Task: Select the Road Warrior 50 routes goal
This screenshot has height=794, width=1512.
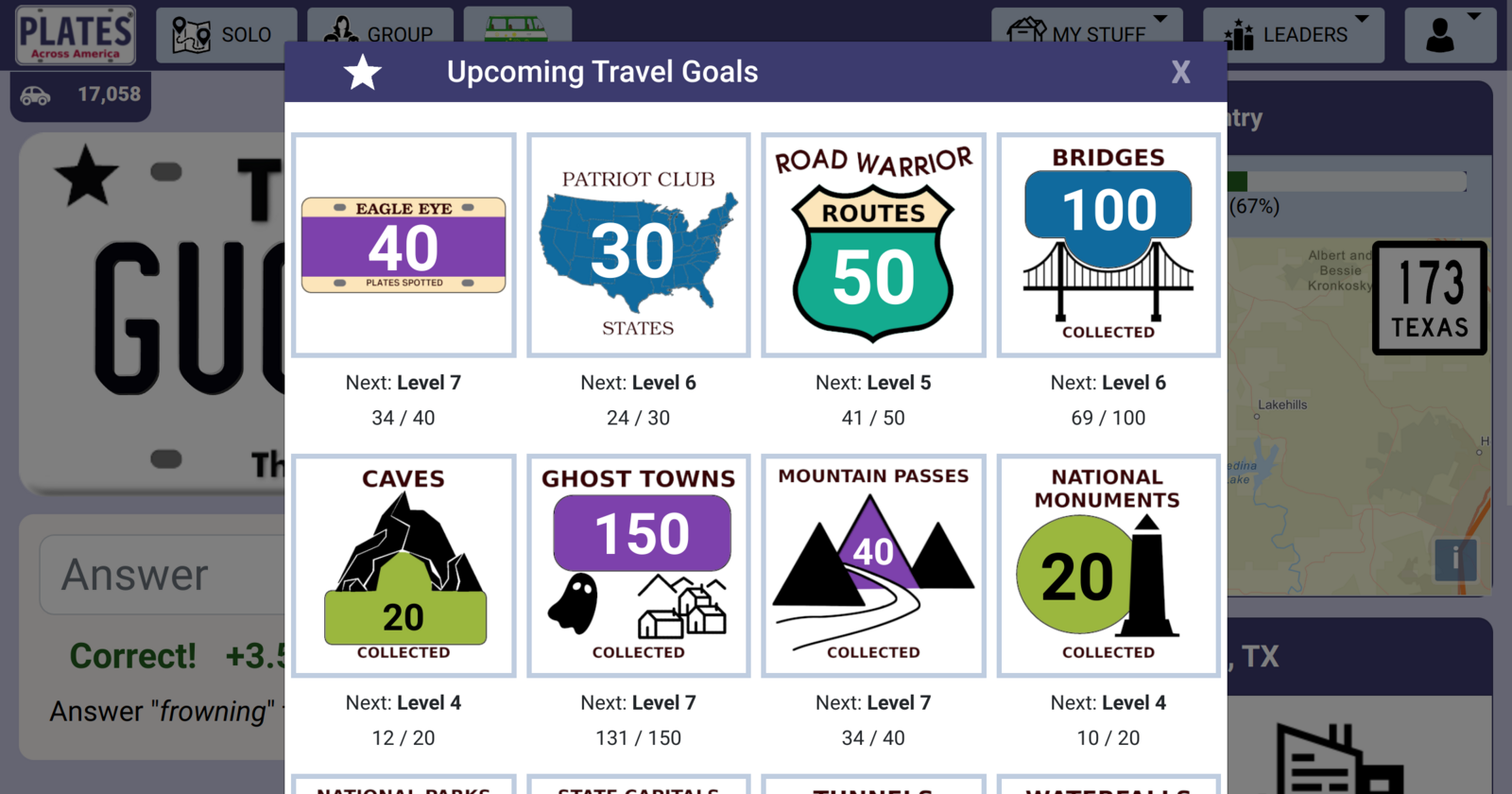Action: [x=873, y=245]
